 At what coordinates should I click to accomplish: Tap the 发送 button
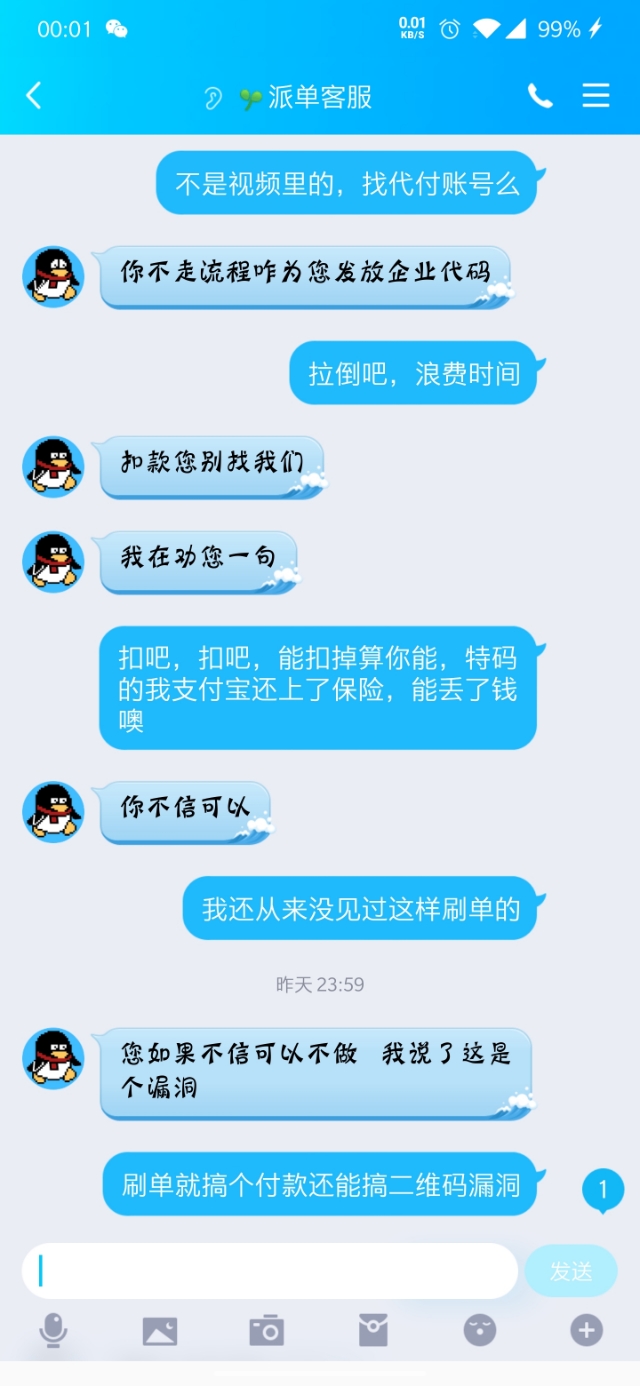[571, 1271]
